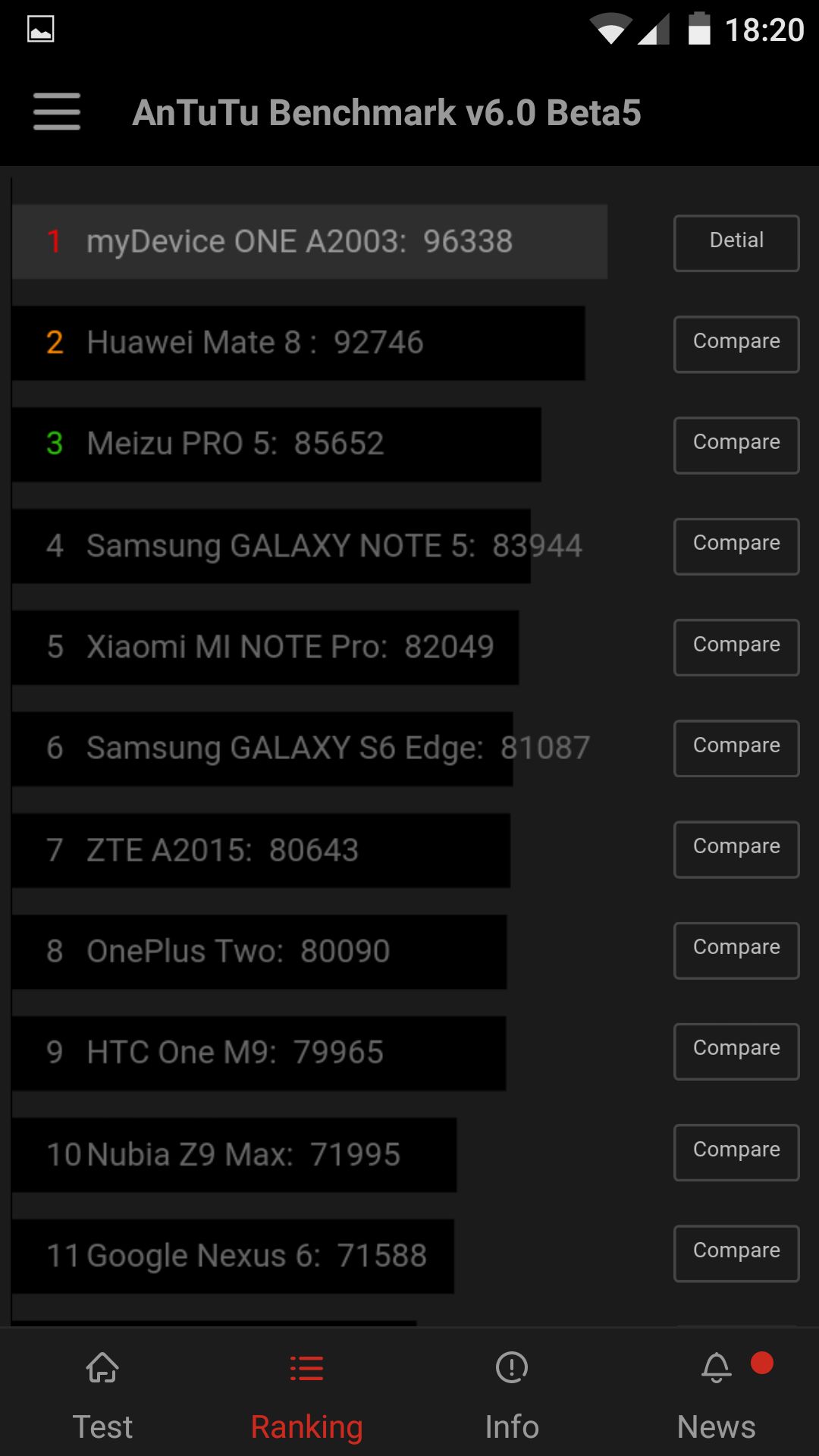Compare with Xiaomi MI NOTE Pro
Image resolution: width=819 pixels, height=1456 pixels.
pos(736,647)
